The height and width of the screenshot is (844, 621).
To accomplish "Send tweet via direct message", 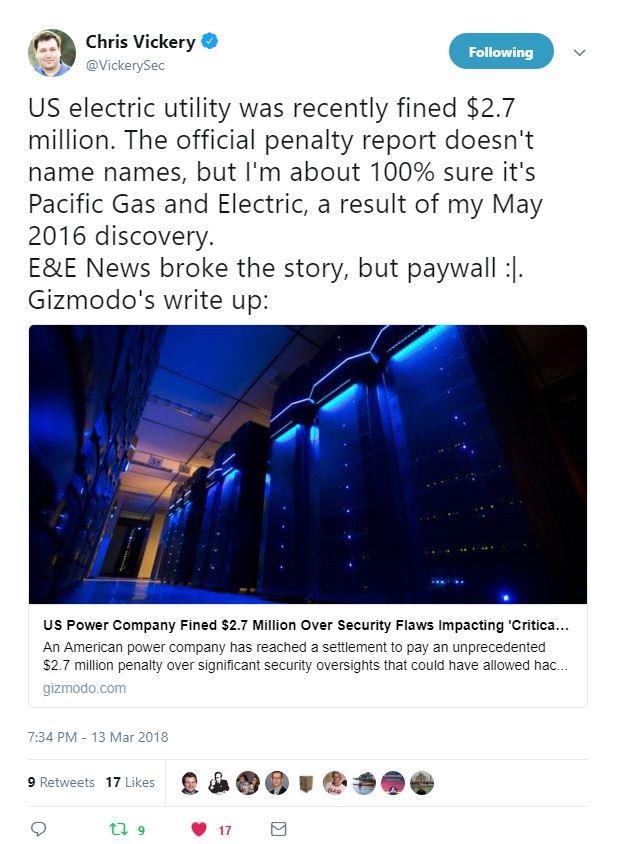I will click(279, 829).
